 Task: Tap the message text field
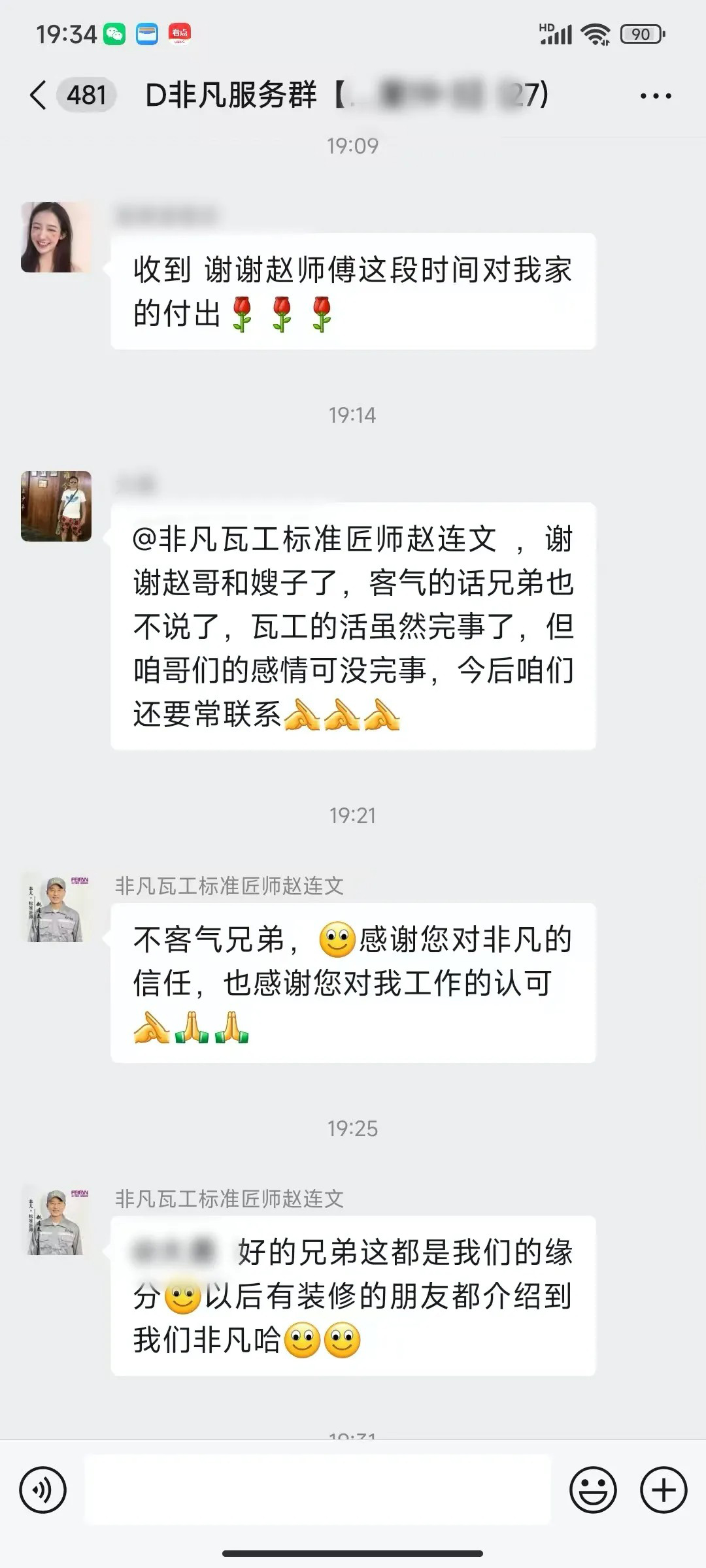318,1490
